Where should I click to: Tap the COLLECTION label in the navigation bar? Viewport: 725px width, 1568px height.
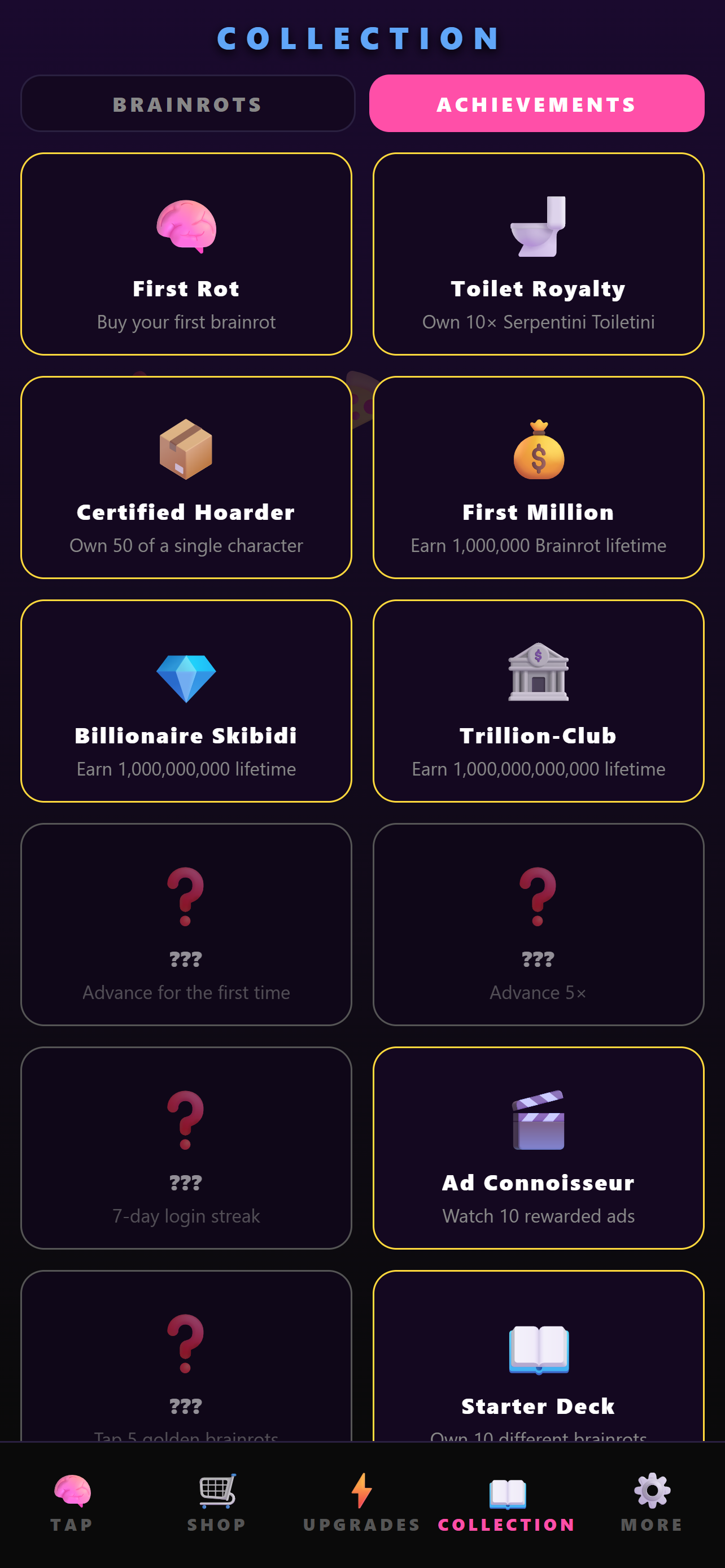click(x=506, y=1523)
